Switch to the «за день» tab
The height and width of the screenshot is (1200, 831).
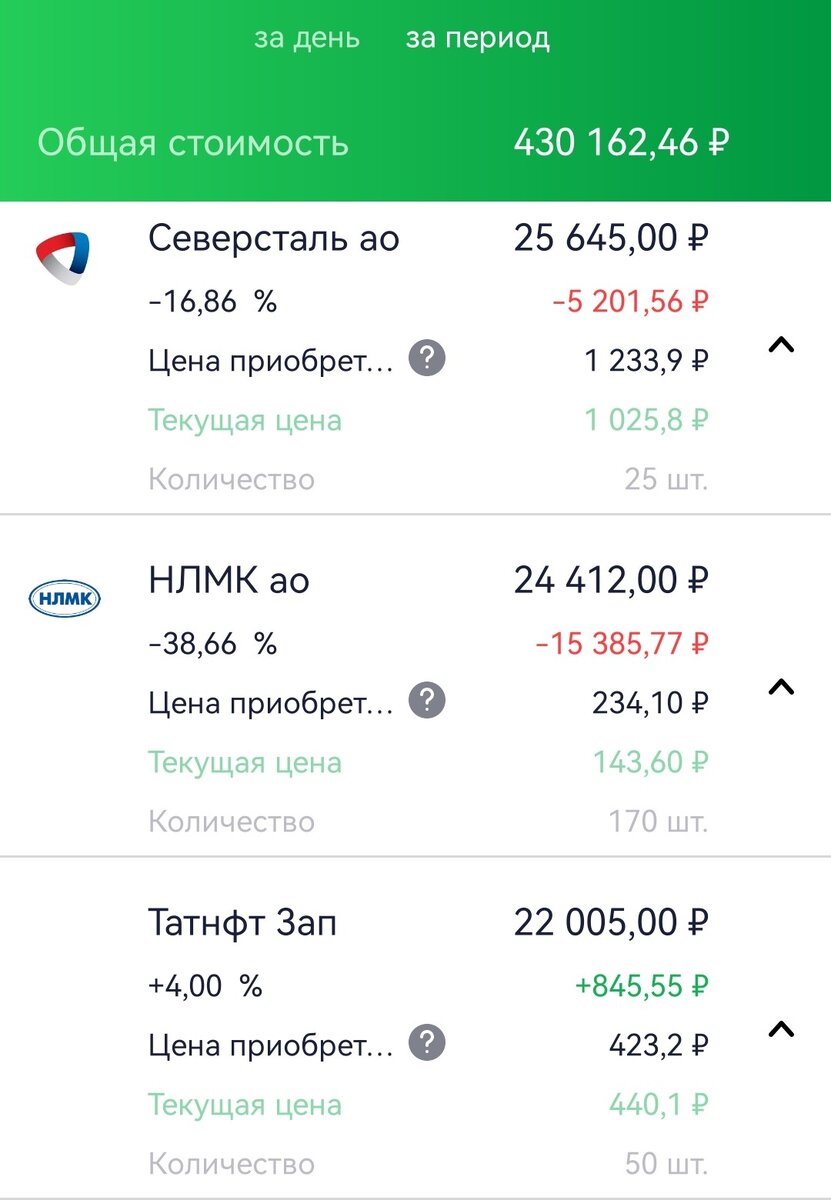click(x=306, y=39)
